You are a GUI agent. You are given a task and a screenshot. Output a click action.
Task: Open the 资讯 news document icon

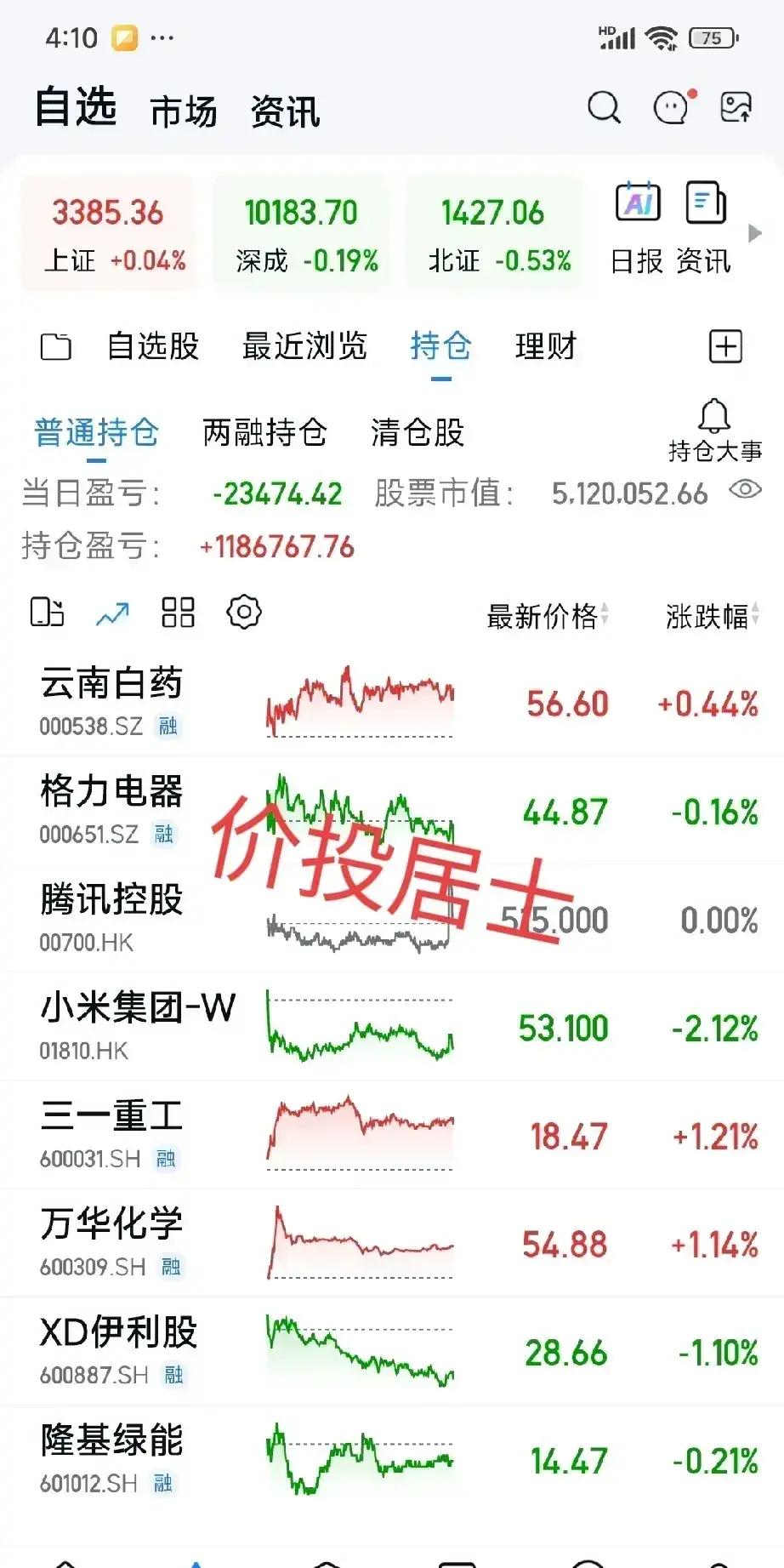[704, 204]
